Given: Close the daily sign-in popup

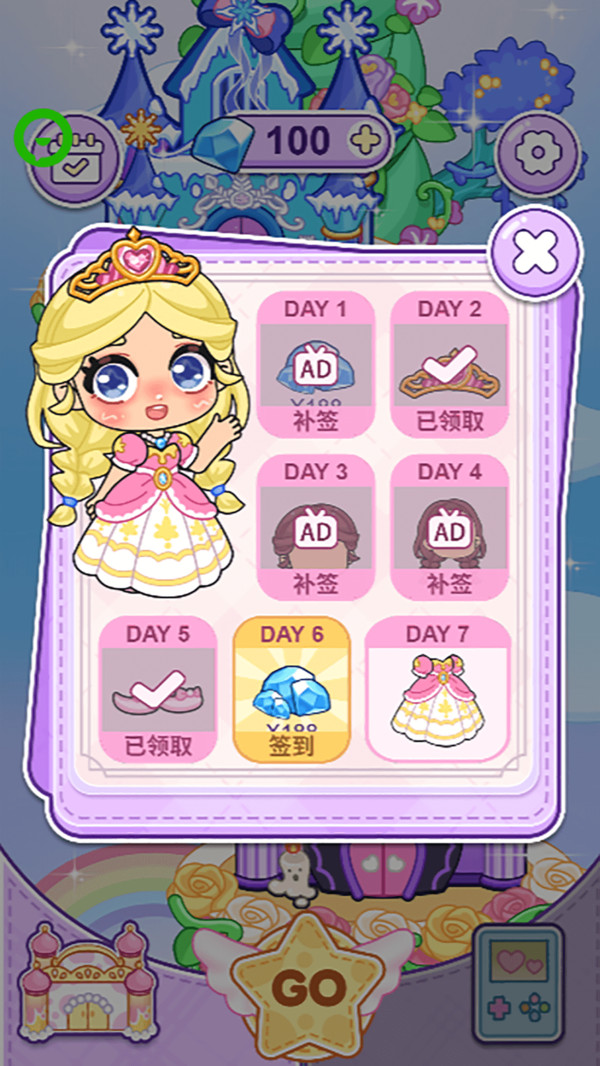Looking at the screenshot, I should 535,252.
